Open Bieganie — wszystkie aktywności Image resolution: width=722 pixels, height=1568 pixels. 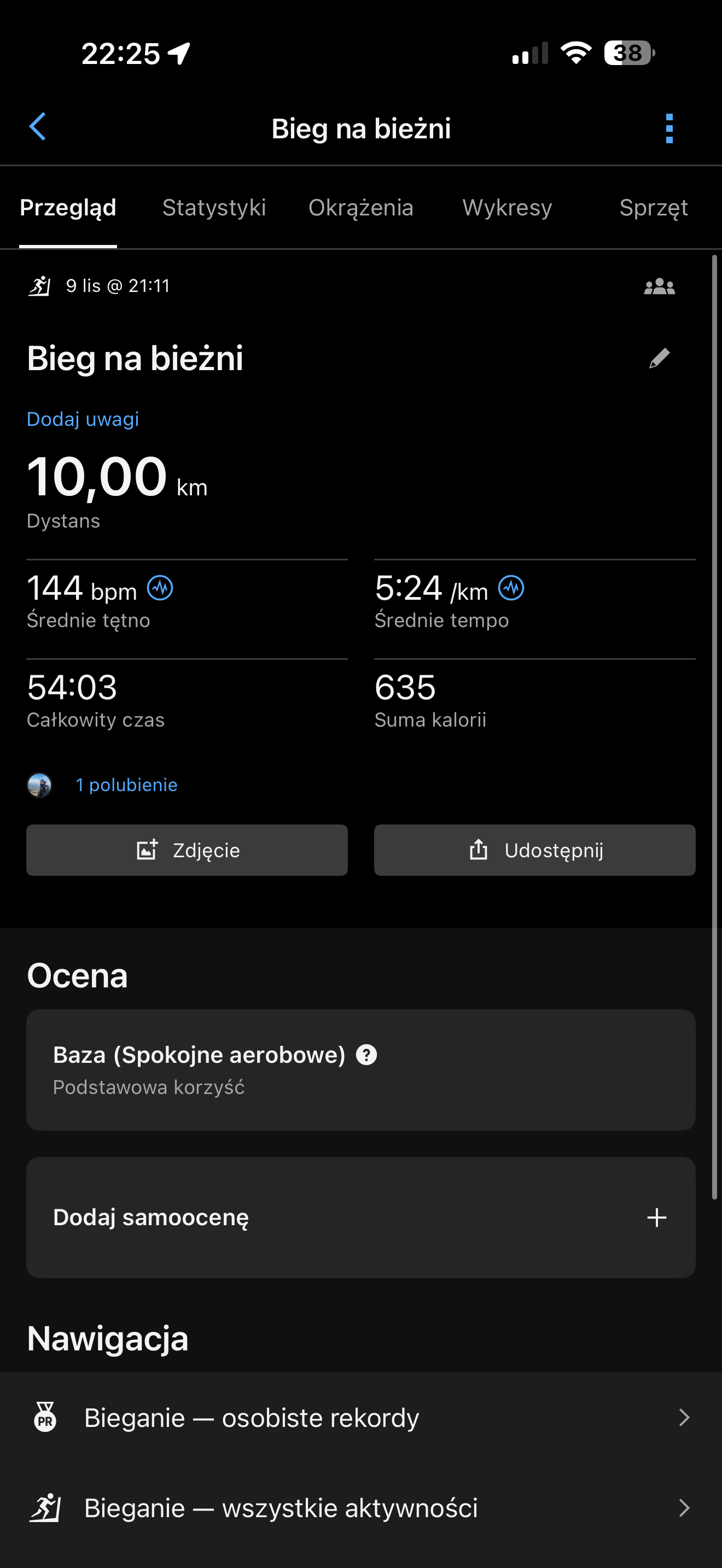pos(360,1508)
